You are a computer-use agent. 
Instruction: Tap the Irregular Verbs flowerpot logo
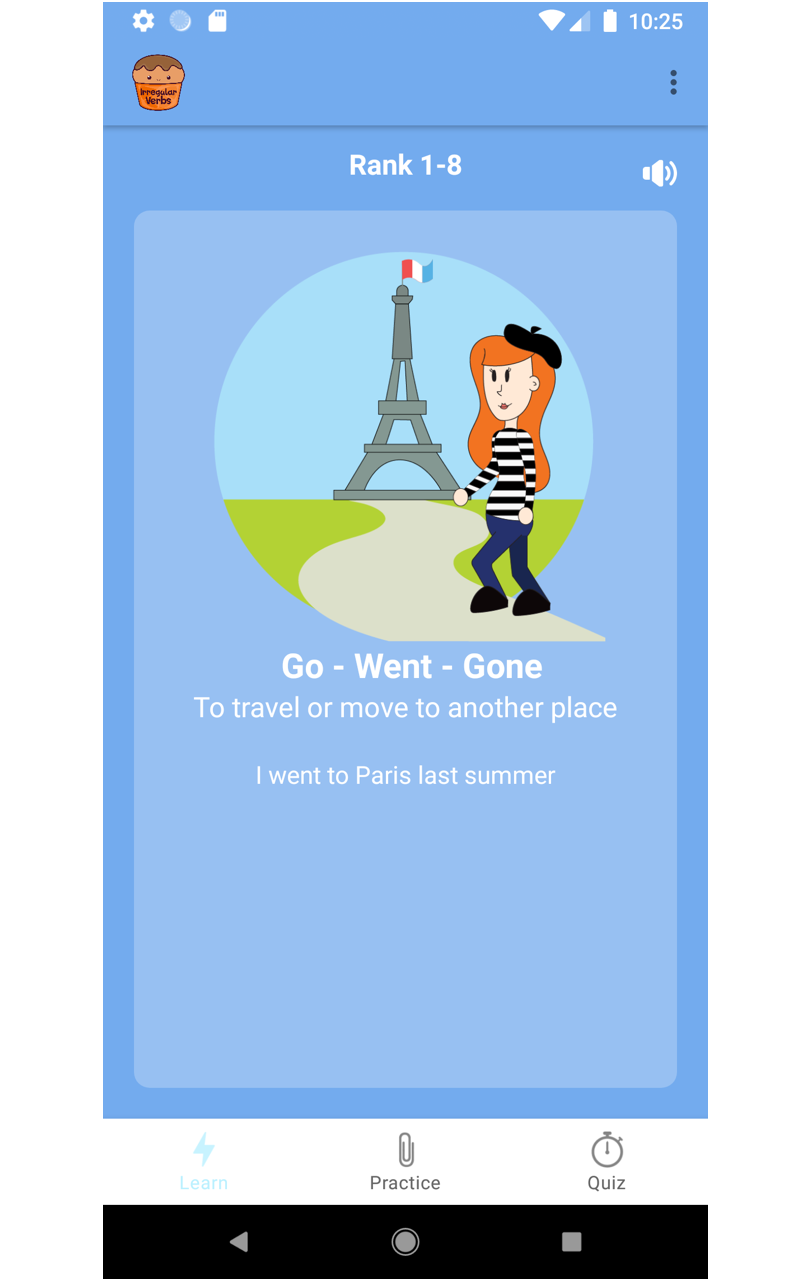[157, 82]
